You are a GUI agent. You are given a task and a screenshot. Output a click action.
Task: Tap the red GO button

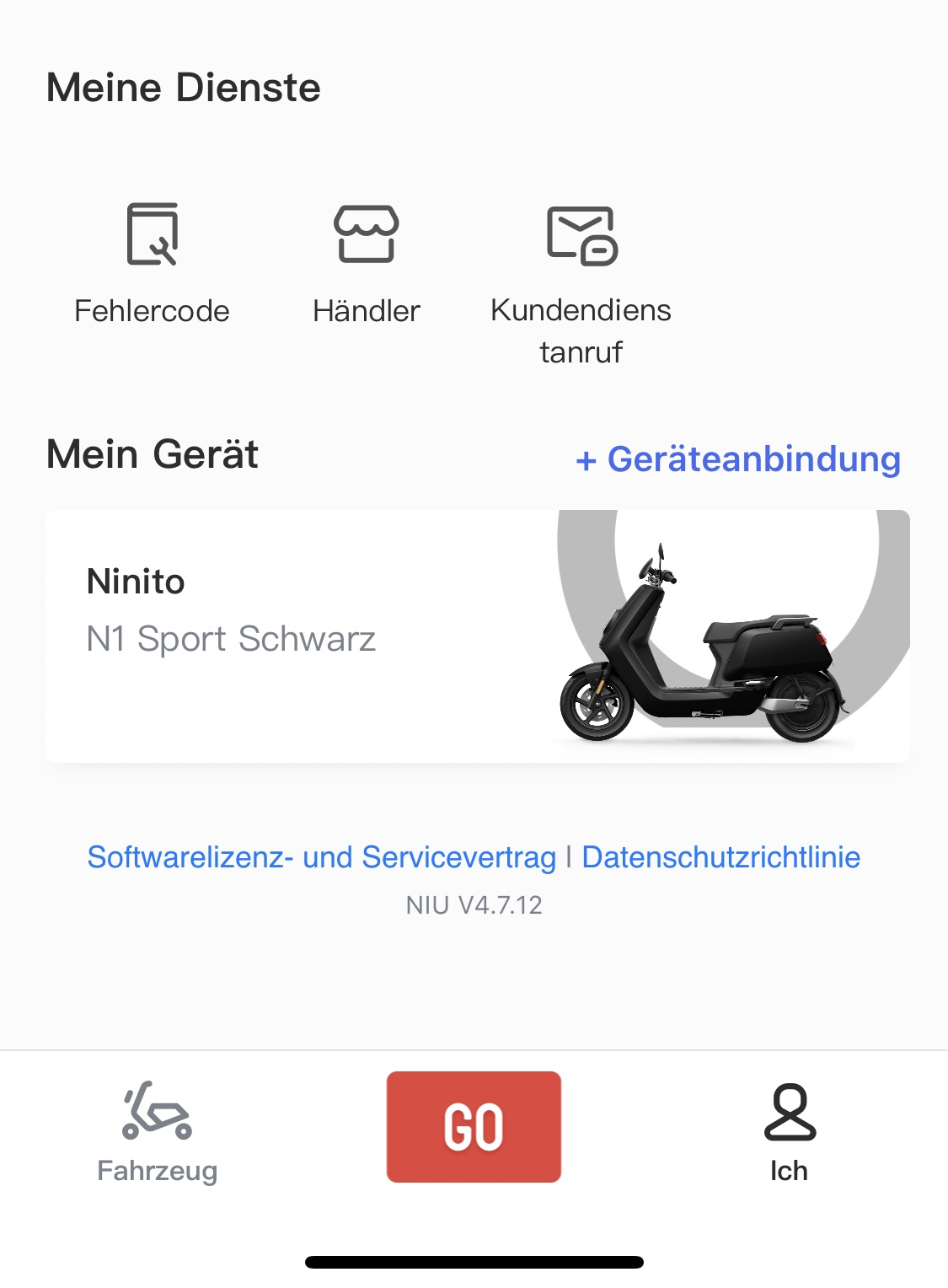click(x=474, y=1127)
